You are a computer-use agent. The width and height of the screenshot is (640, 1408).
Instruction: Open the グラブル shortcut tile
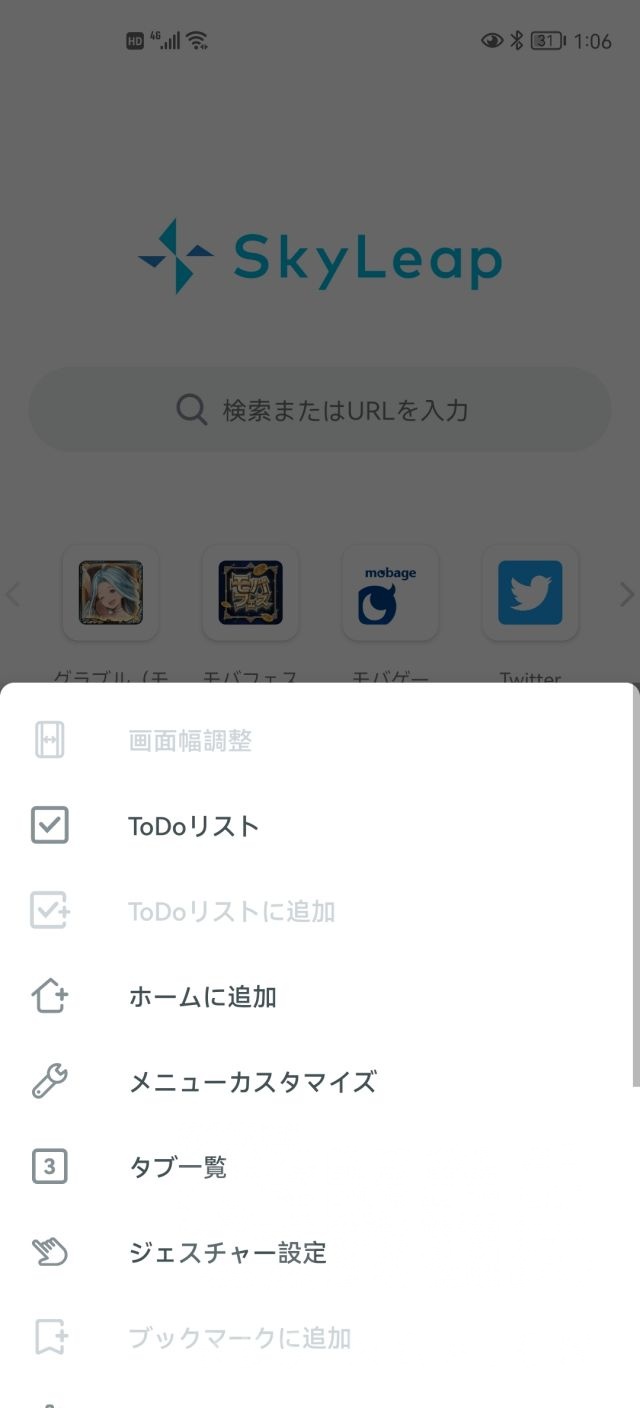111,593
